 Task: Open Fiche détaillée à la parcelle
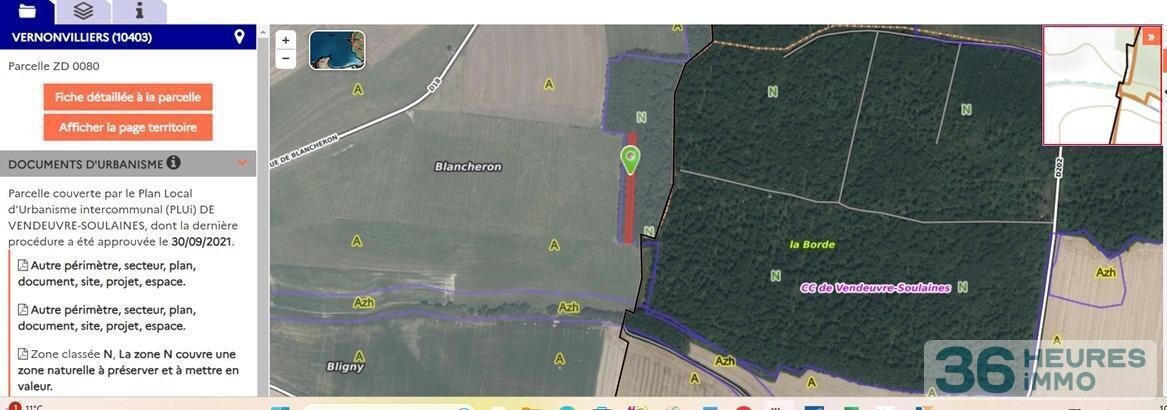click(x=128, y=97)
